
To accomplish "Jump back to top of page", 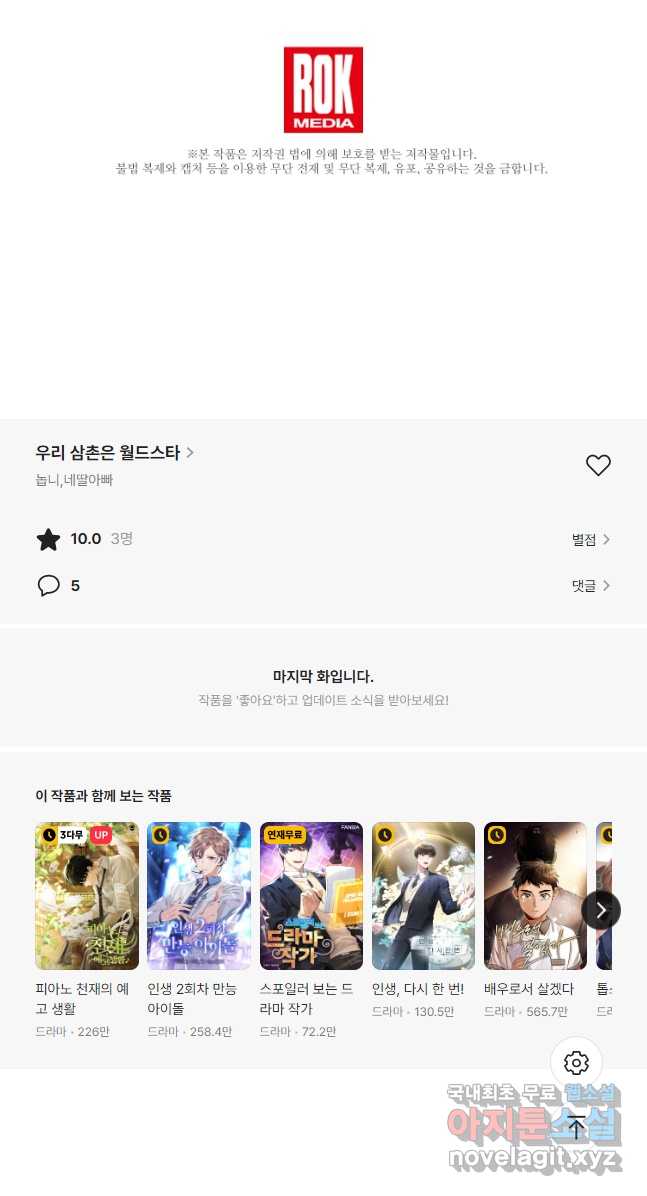I will [x=576, y=1128].
